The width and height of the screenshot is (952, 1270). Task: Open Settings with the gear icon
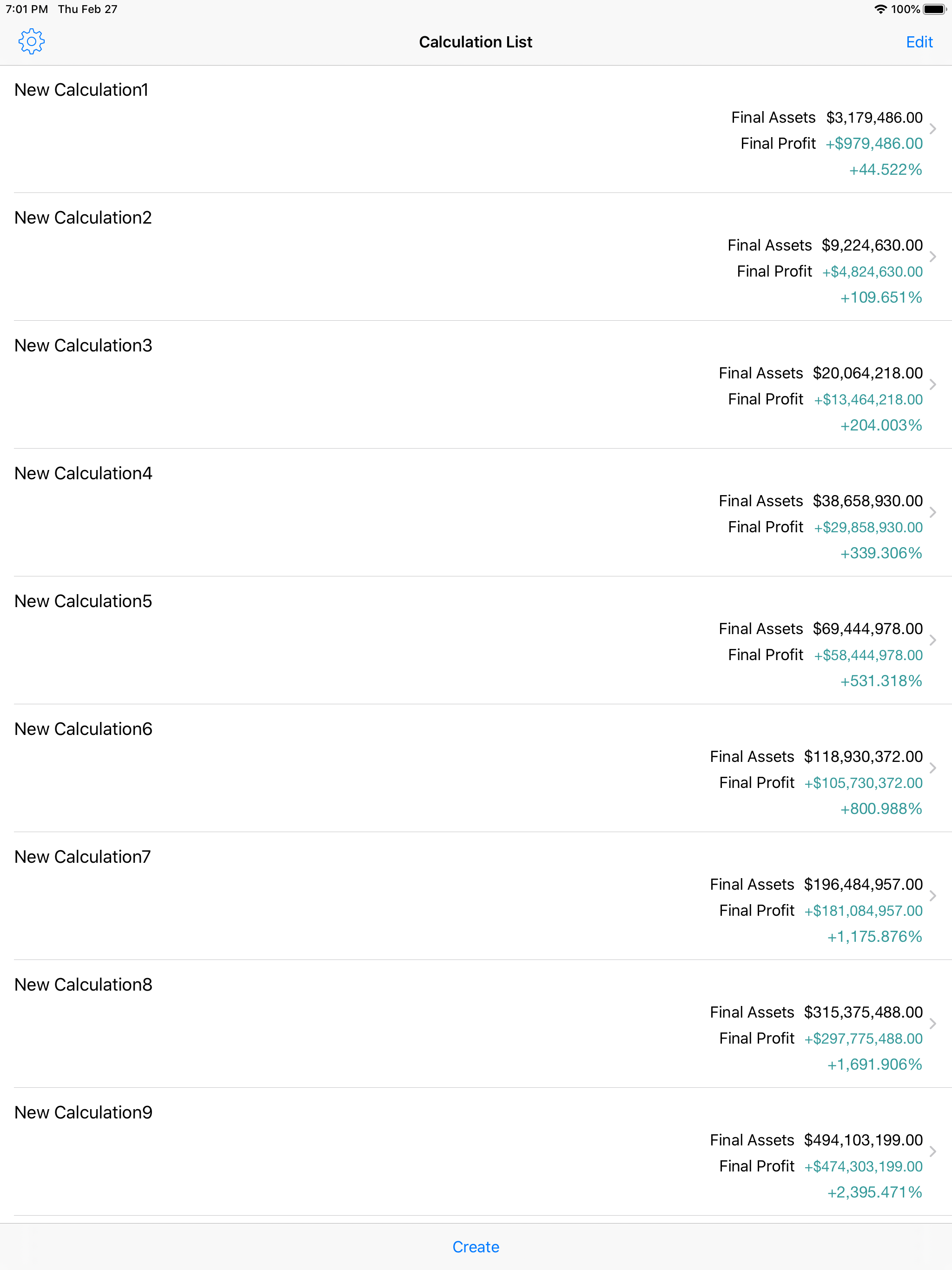tap(32, 41)
